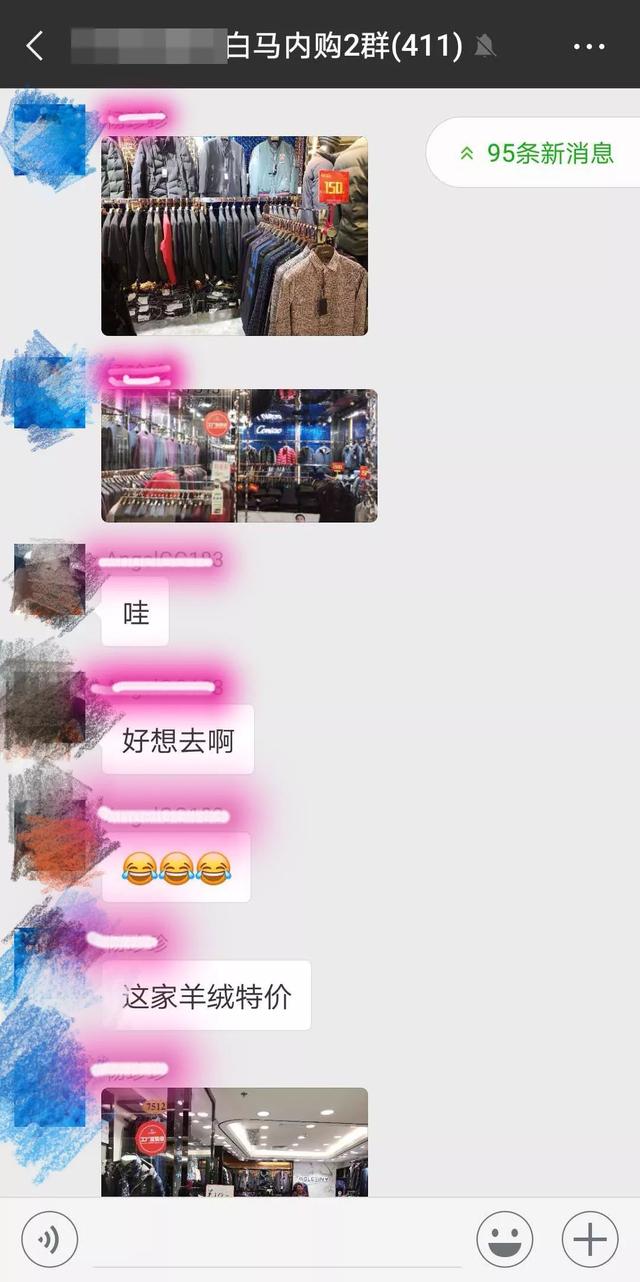This screenshot has width=640, height=1282.
Task: Jump to the 95条新消息 unread messages
Action: coord(537,153)
